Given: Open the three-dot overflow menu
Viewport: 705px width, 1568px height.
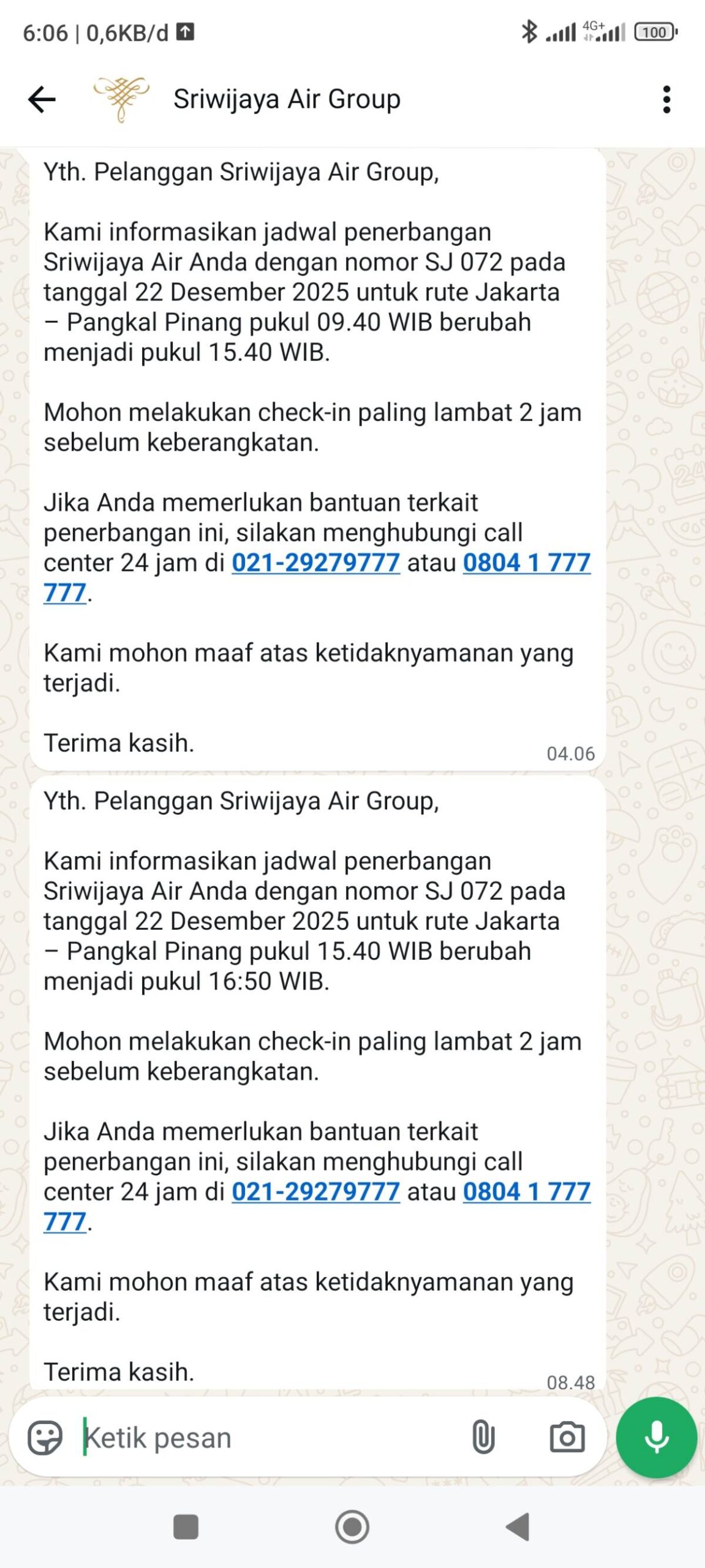Looking at the screenshot, I should (666, 99).
